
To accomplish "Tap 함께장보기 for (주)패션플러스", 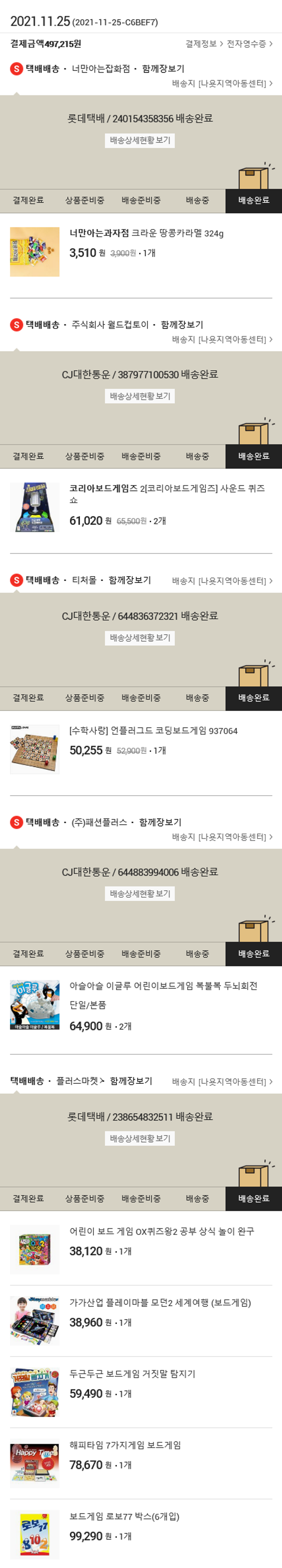I will pyautogui.click(x=160, y=822).
